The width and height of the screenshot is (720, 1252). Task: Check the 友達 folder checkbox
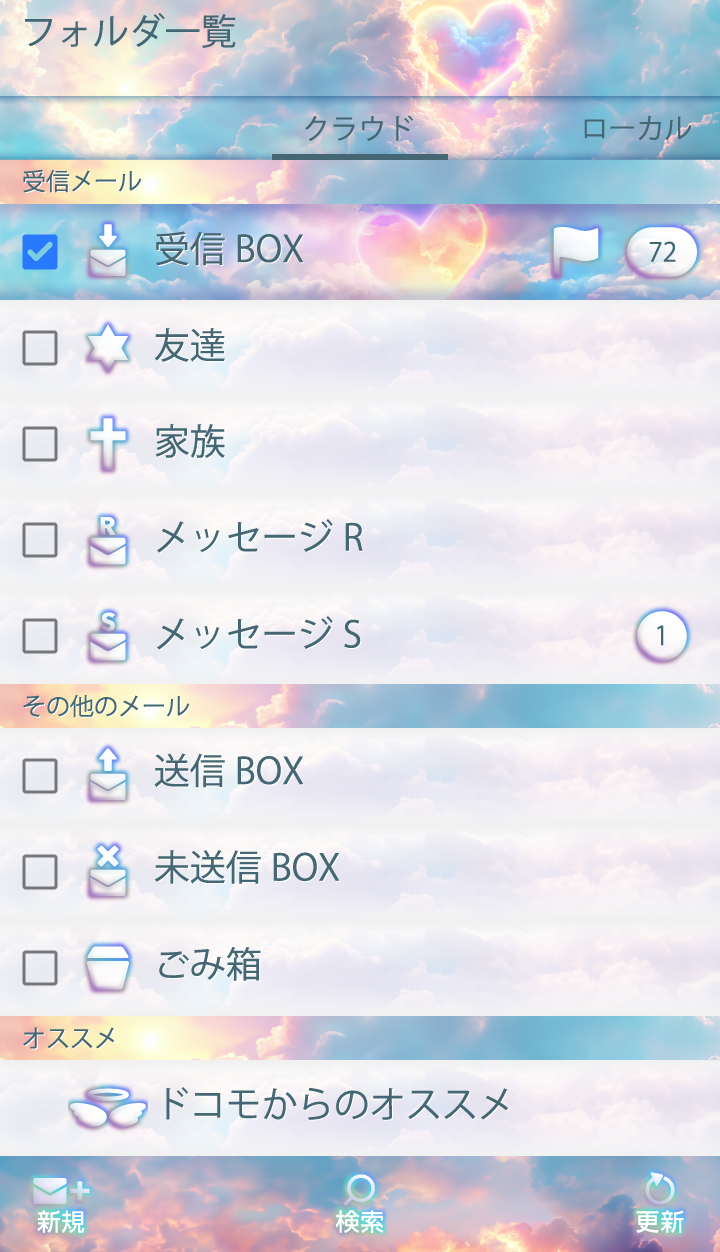tap(40, 348)
